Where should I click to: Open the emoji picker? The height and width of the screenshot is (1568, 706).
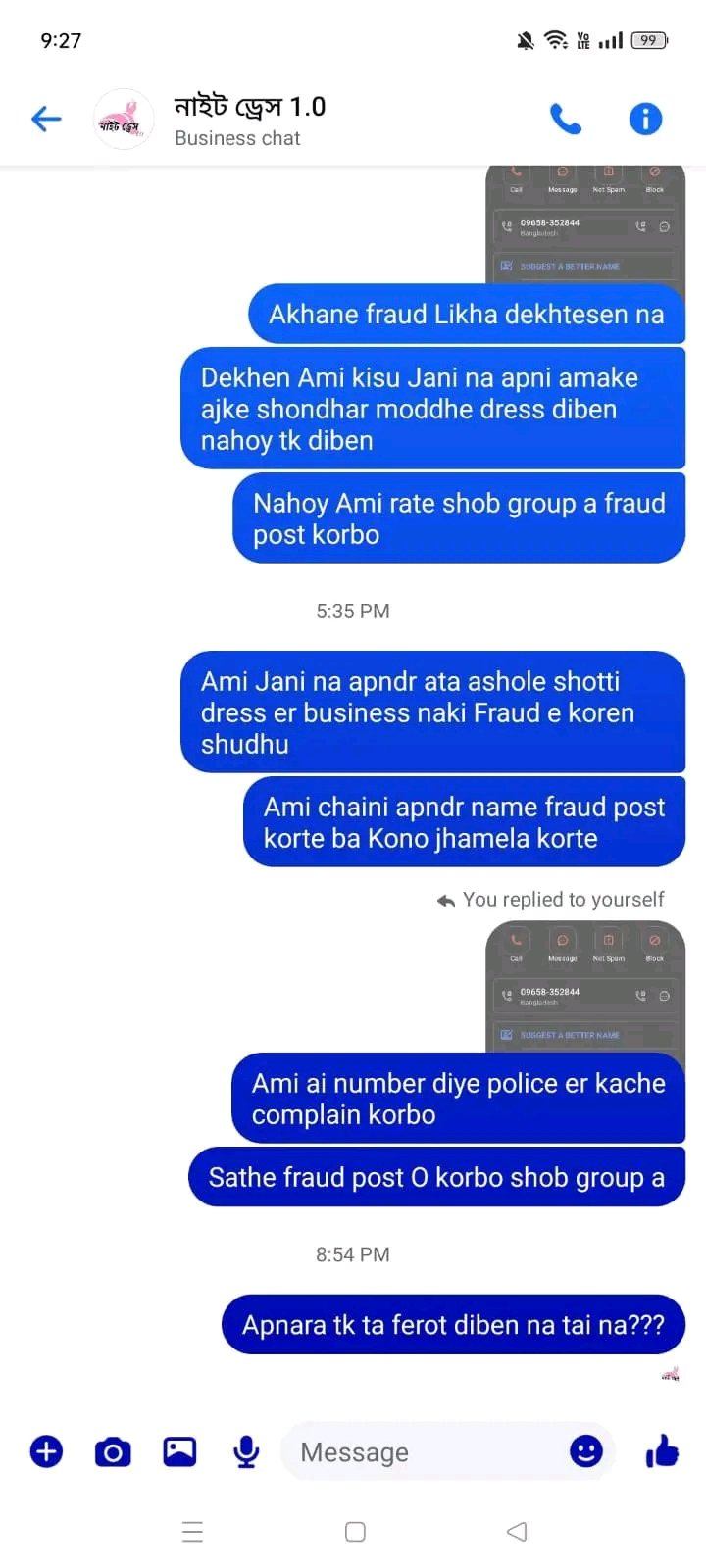coord(585,1450)
